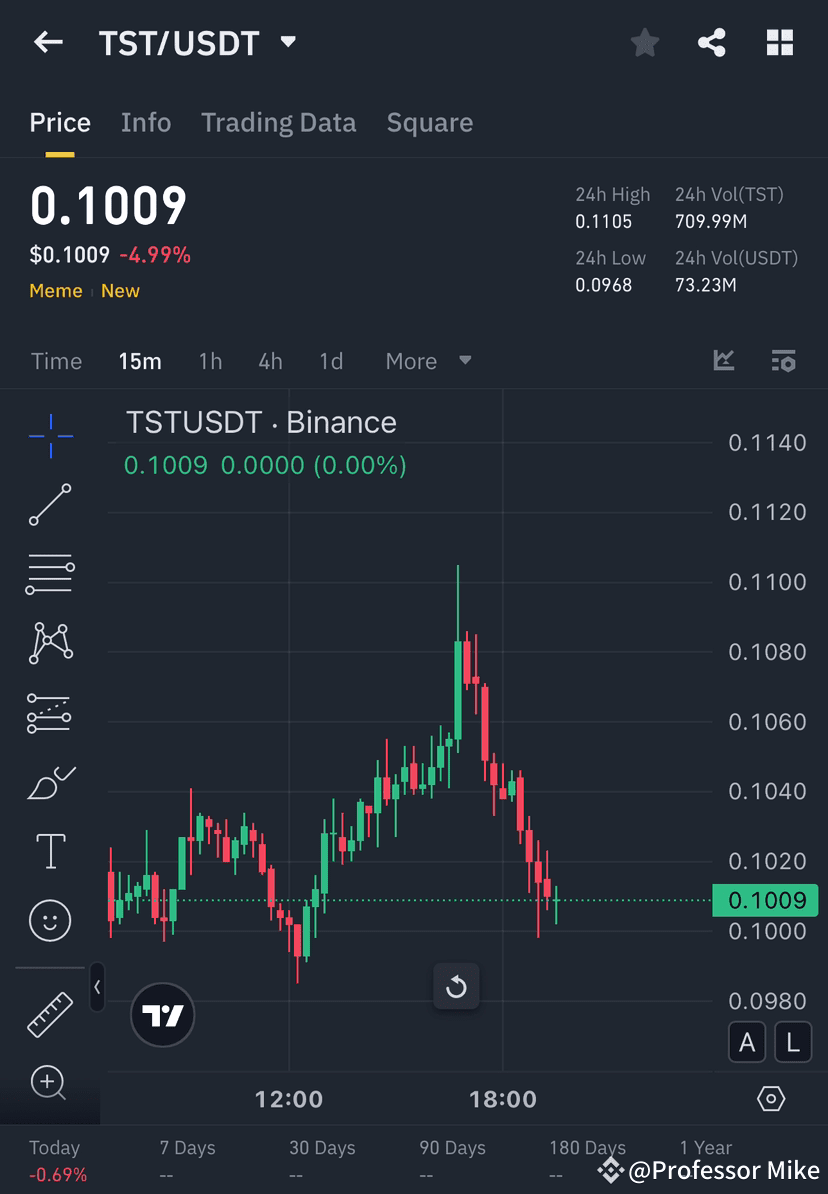Open the XABCD pattern drawing tool
The height and width of the screenshot is (1194, 828).
click(50, 642)
